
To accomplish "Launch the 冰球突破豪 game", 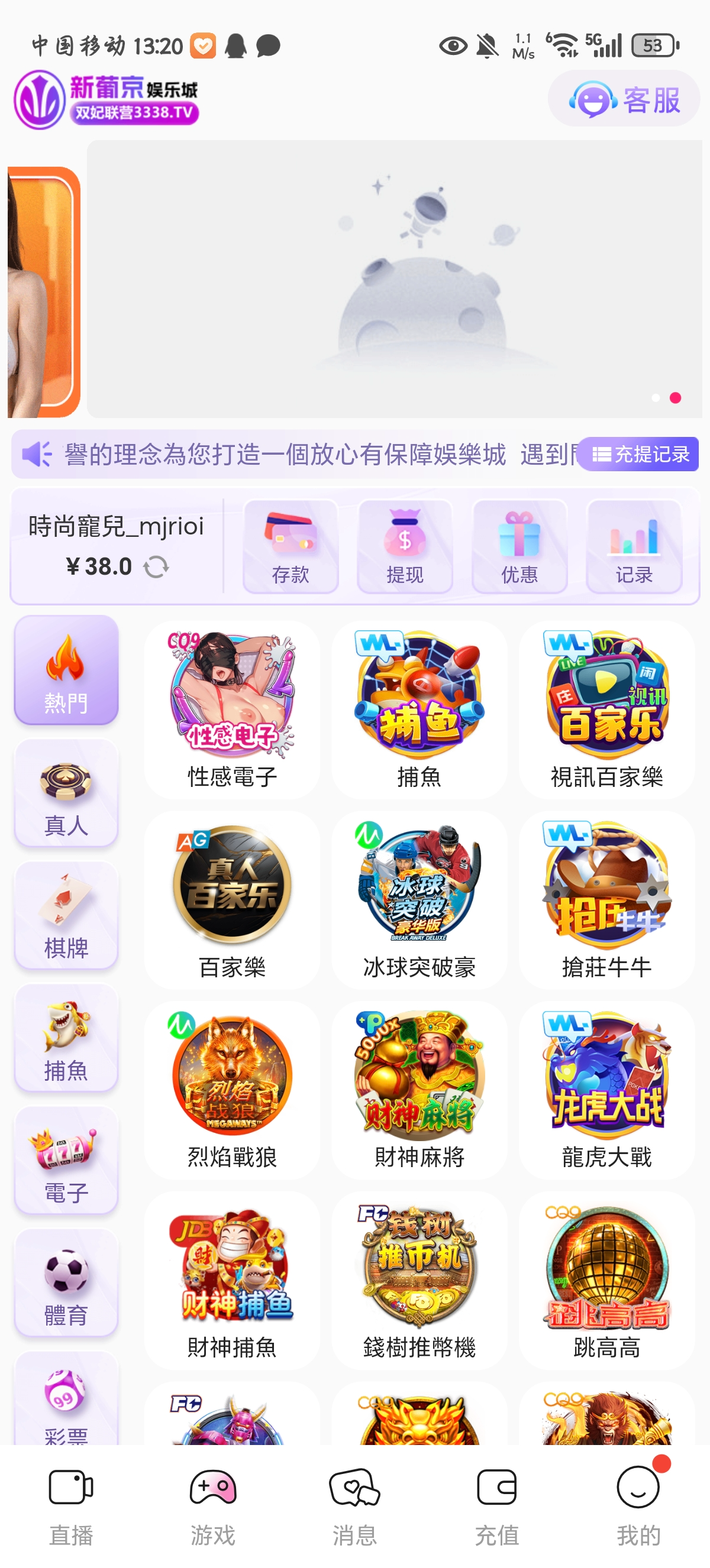I will click(419, 900).
